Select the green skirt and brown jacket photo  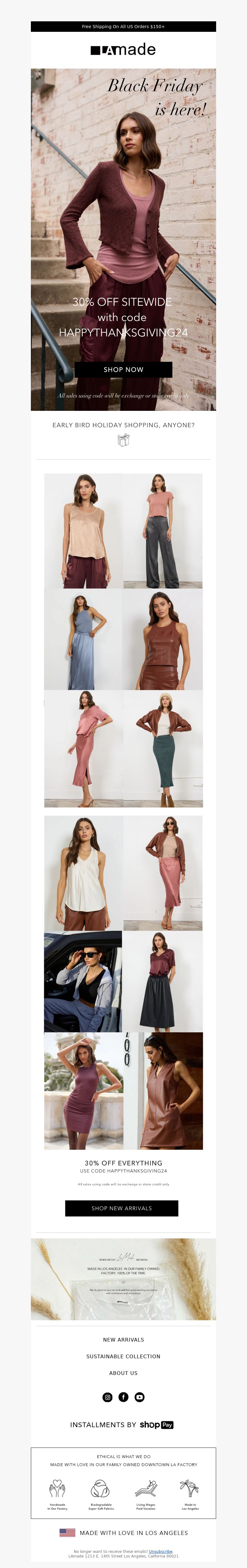click(x=163, y=749)
